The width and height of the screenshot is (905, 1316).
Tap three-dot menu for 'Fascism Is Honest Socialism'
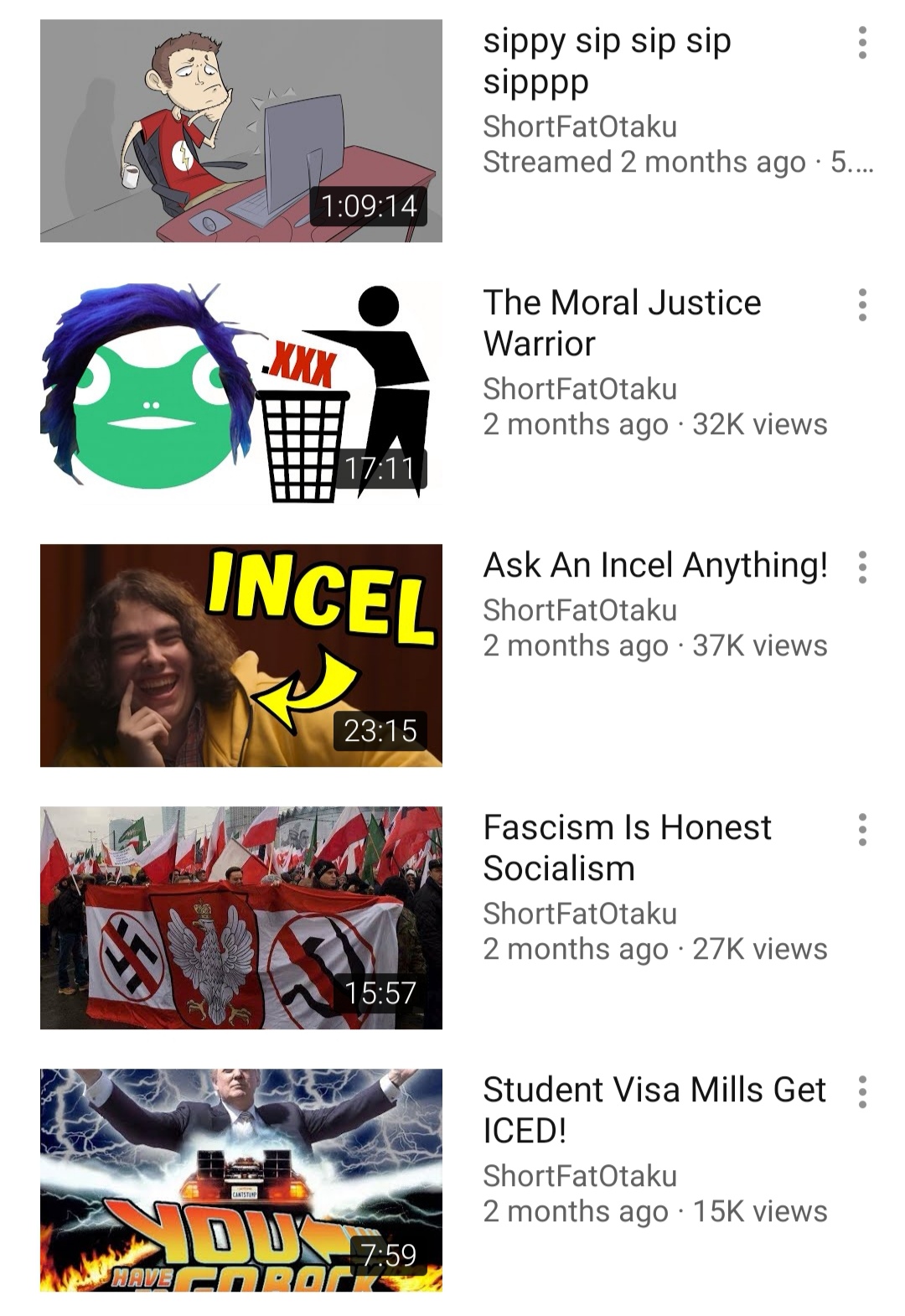point(862,830)
